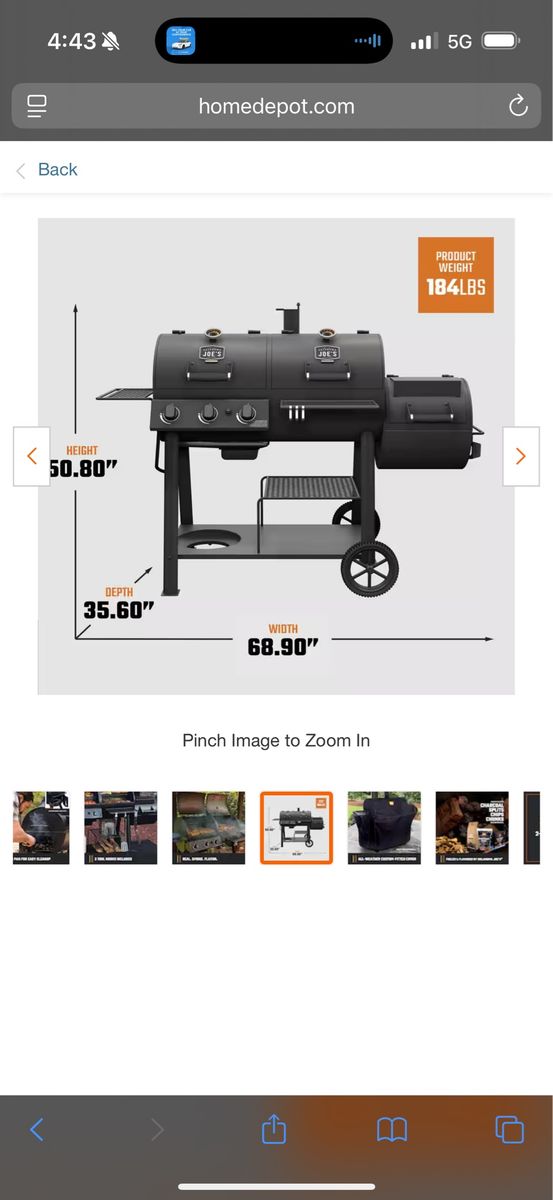553x1200 pixels.
Task: Select the easy cleanup thumbnail
Action: pyautogui.click(x=41, y=828)
